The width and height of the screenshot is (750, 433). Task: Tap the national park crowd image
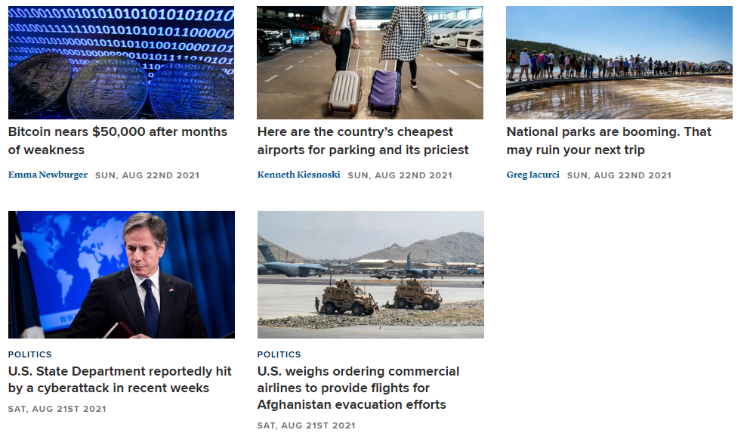click(619, 63)
